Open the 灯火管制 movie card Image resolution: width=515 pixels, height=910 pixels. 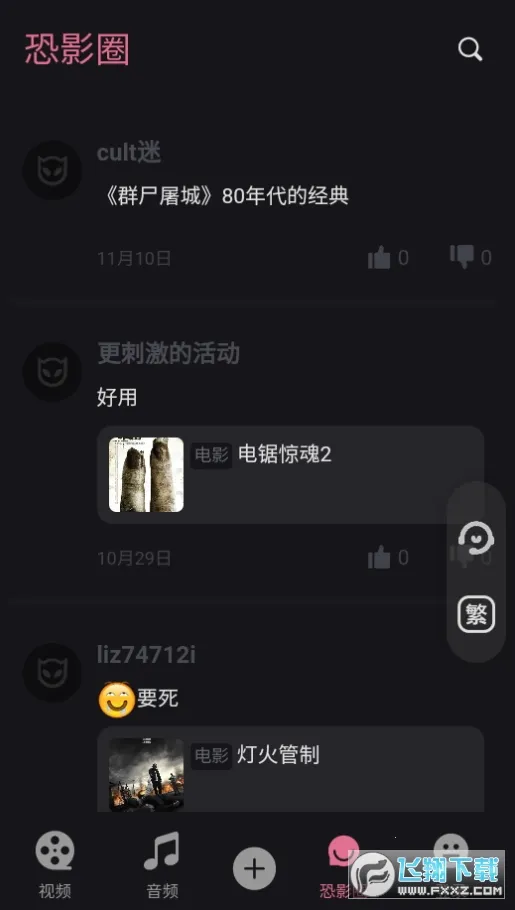coord(290,770)
